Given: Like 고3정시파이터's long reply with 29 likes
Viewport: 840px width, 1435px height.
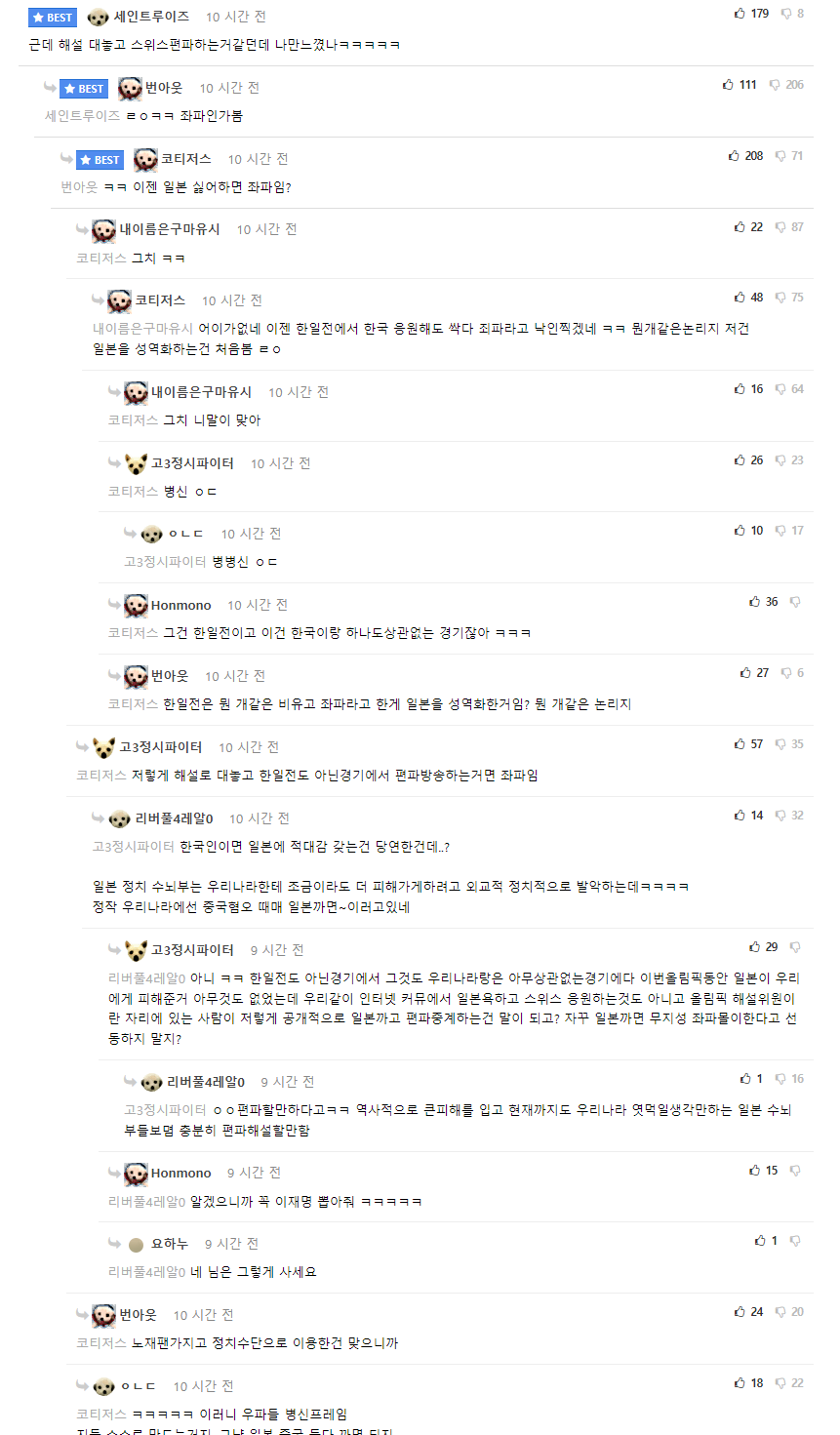Looking at the screenshot, I should click(755, 947).
